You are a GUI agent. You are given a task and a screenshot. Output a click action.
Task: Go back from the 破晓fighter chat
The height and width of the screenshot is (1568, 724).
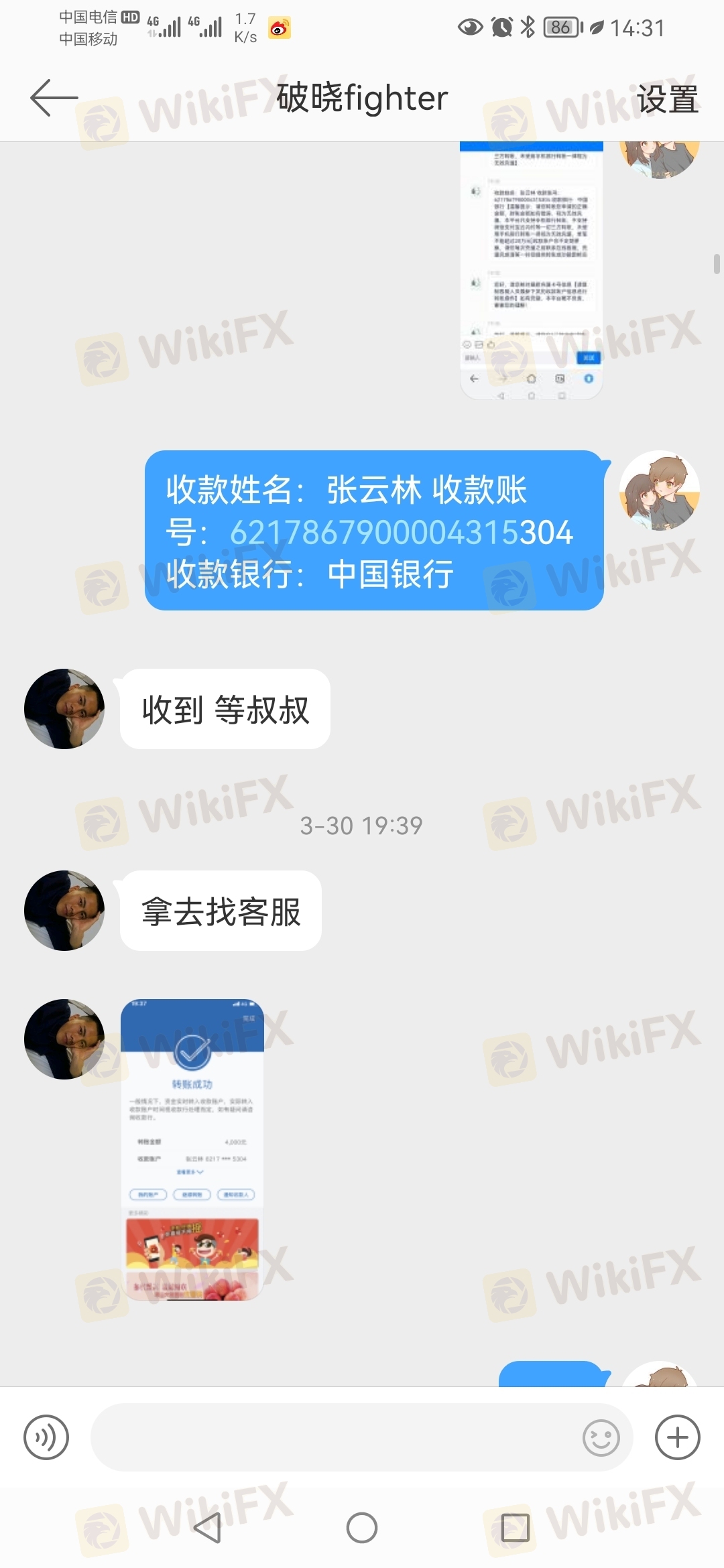click(x=54, y=98)
